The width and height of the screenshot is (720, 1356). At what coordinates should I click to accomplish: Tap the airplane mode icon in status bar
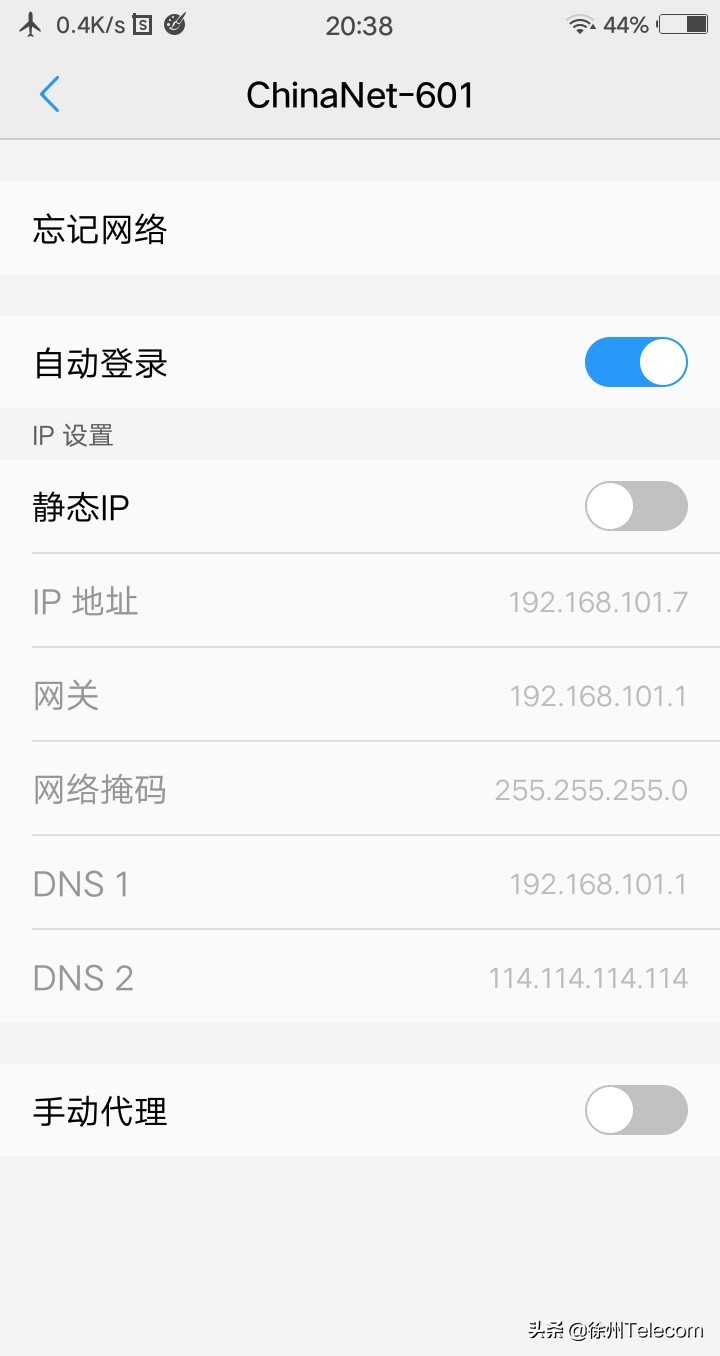pos(30,25)
